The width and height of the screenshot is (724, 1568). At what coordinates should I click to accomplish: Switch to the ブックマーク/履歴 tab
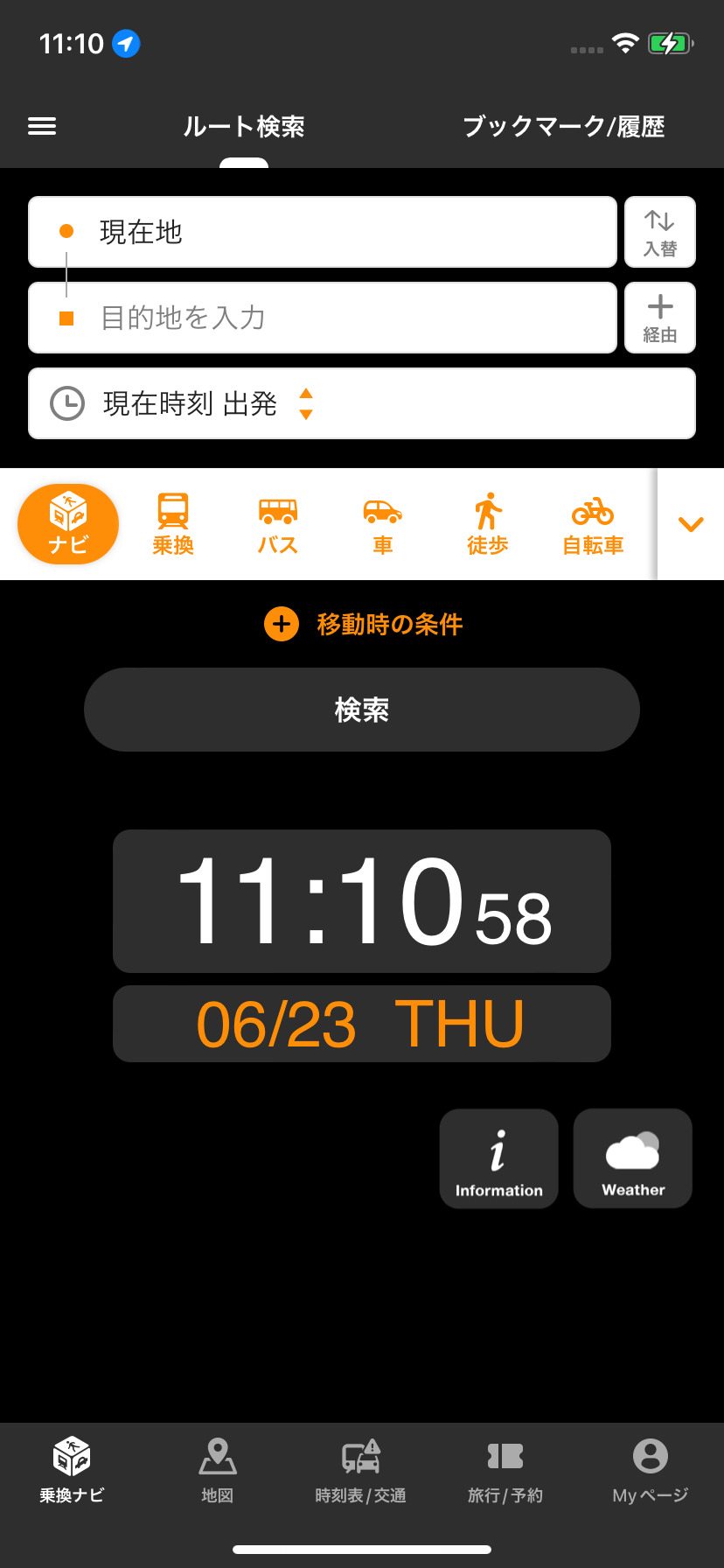pos(563,127)
